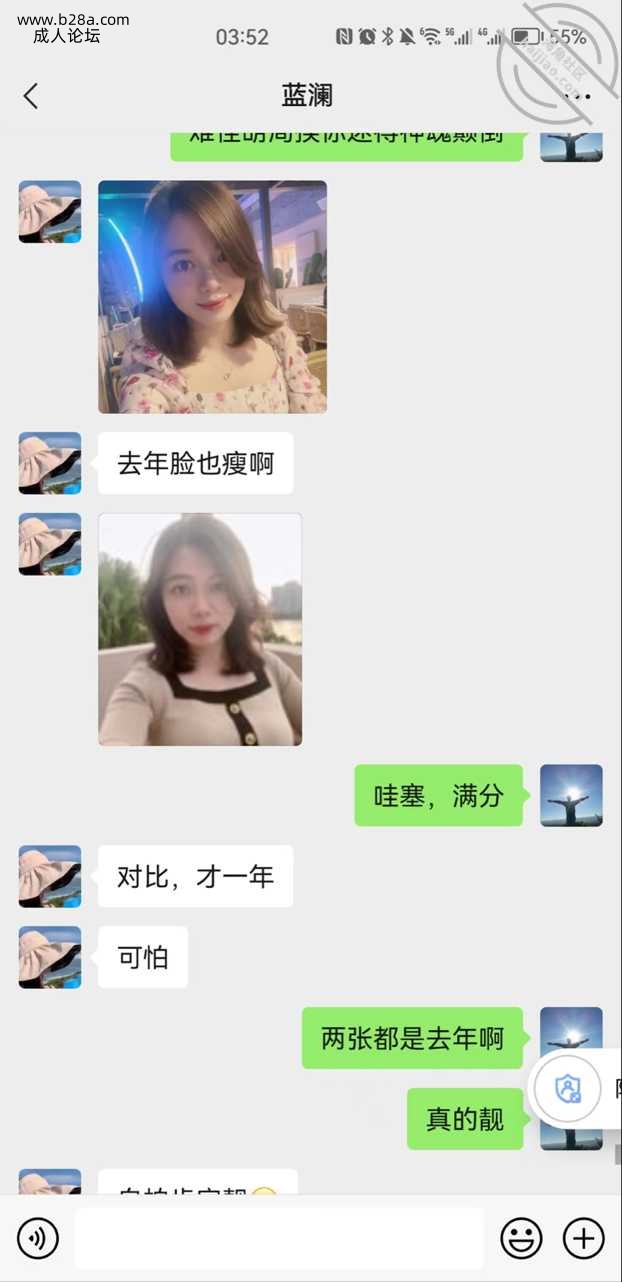Open the photo message with floral blouse
The width and height of the screenshot is (622, 1282).
point(212,297)
